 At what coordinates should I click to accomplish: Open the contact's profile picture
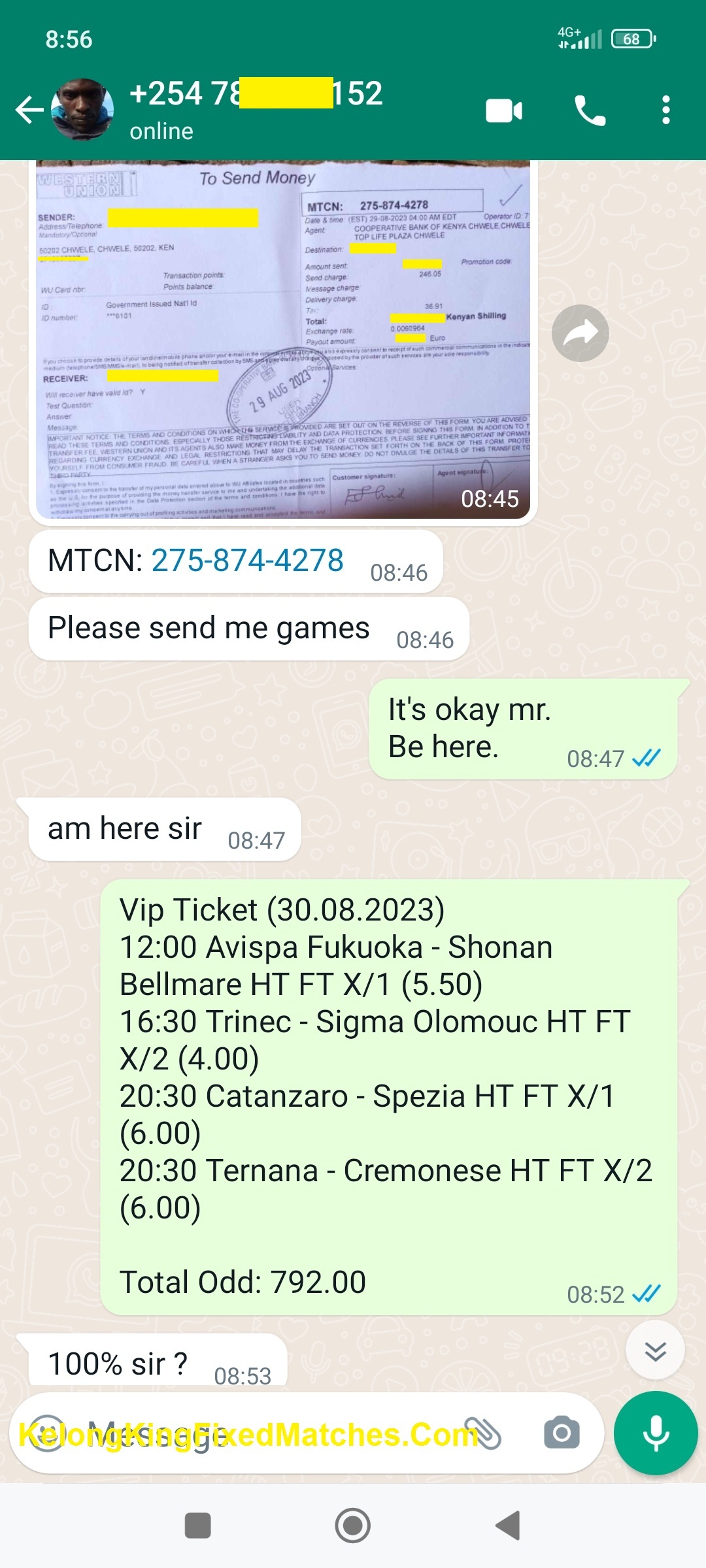[82, 110]
